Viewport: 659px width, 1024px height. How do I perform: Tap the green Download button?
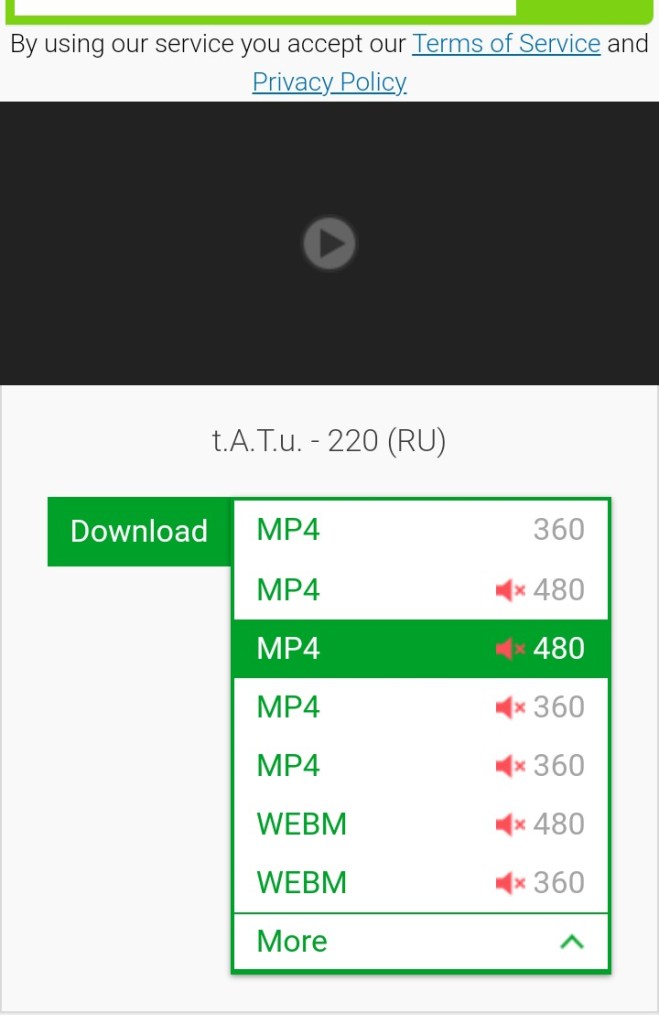click(x=139, y=531)
